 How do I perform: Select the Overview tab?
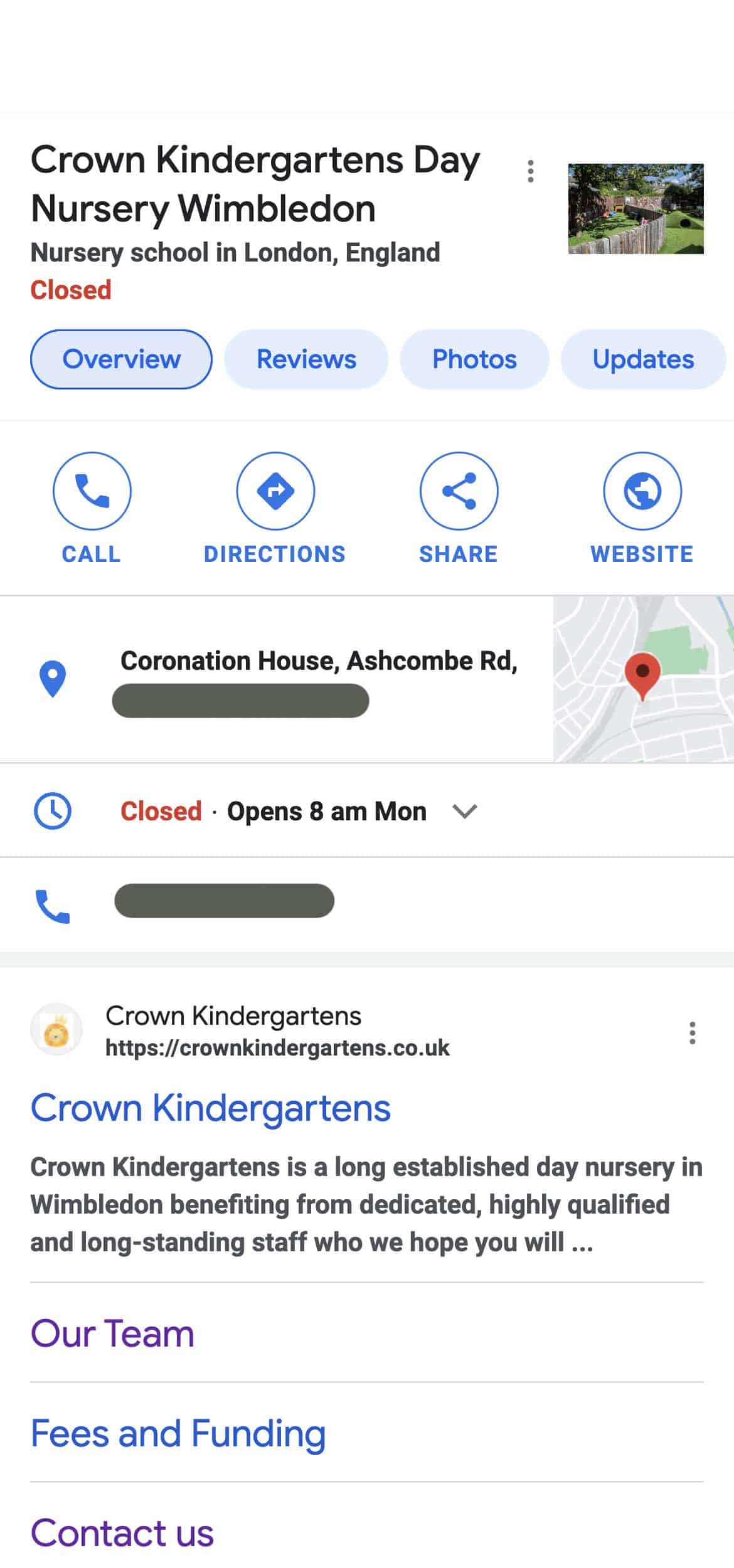121,359
